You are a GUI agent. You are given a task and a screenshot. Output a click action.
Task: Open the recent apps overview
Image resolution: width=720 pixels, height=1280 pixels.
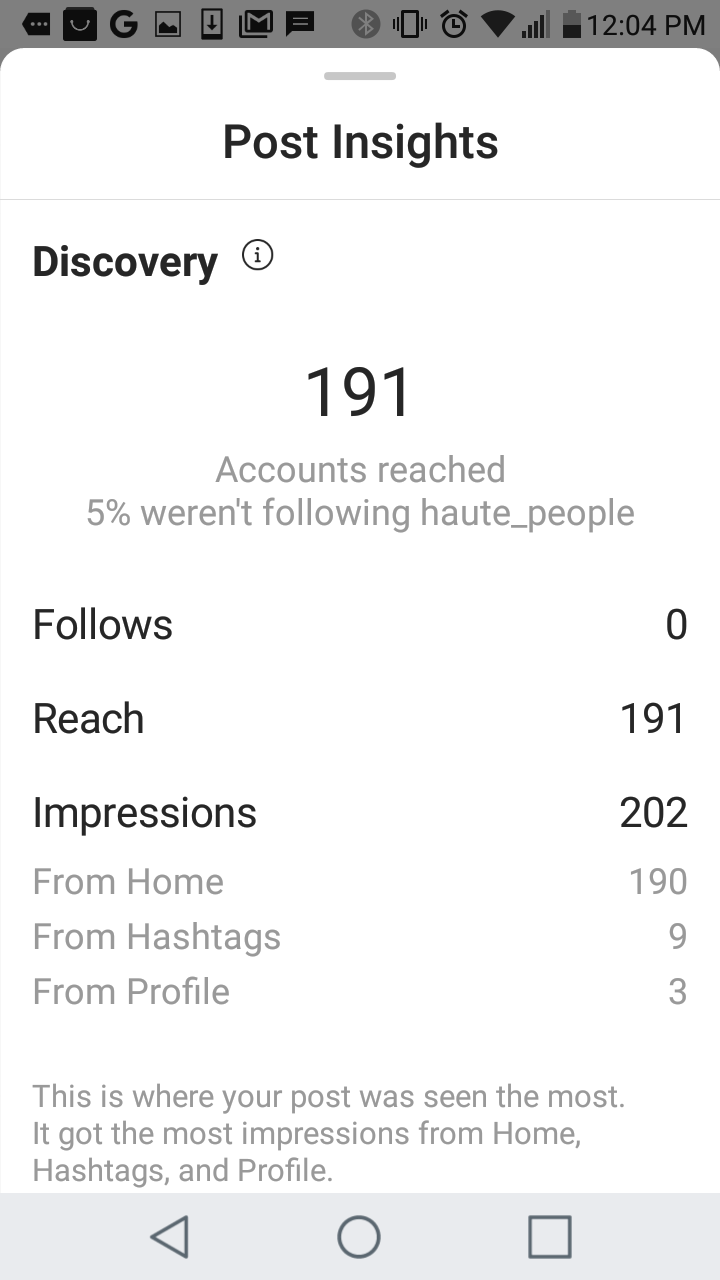[549, 1237]
